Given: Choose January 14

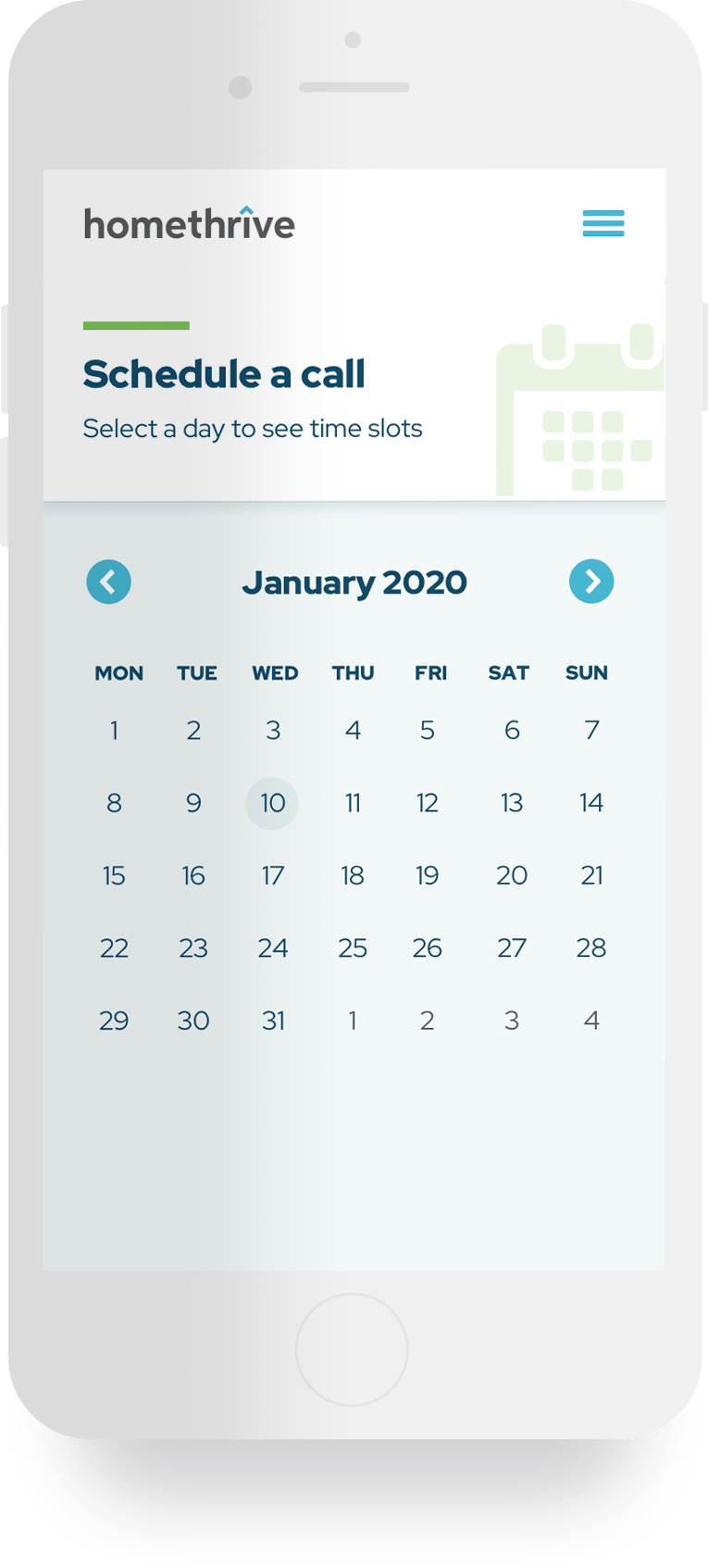Looking at the screenshot, I should [591, 803].
